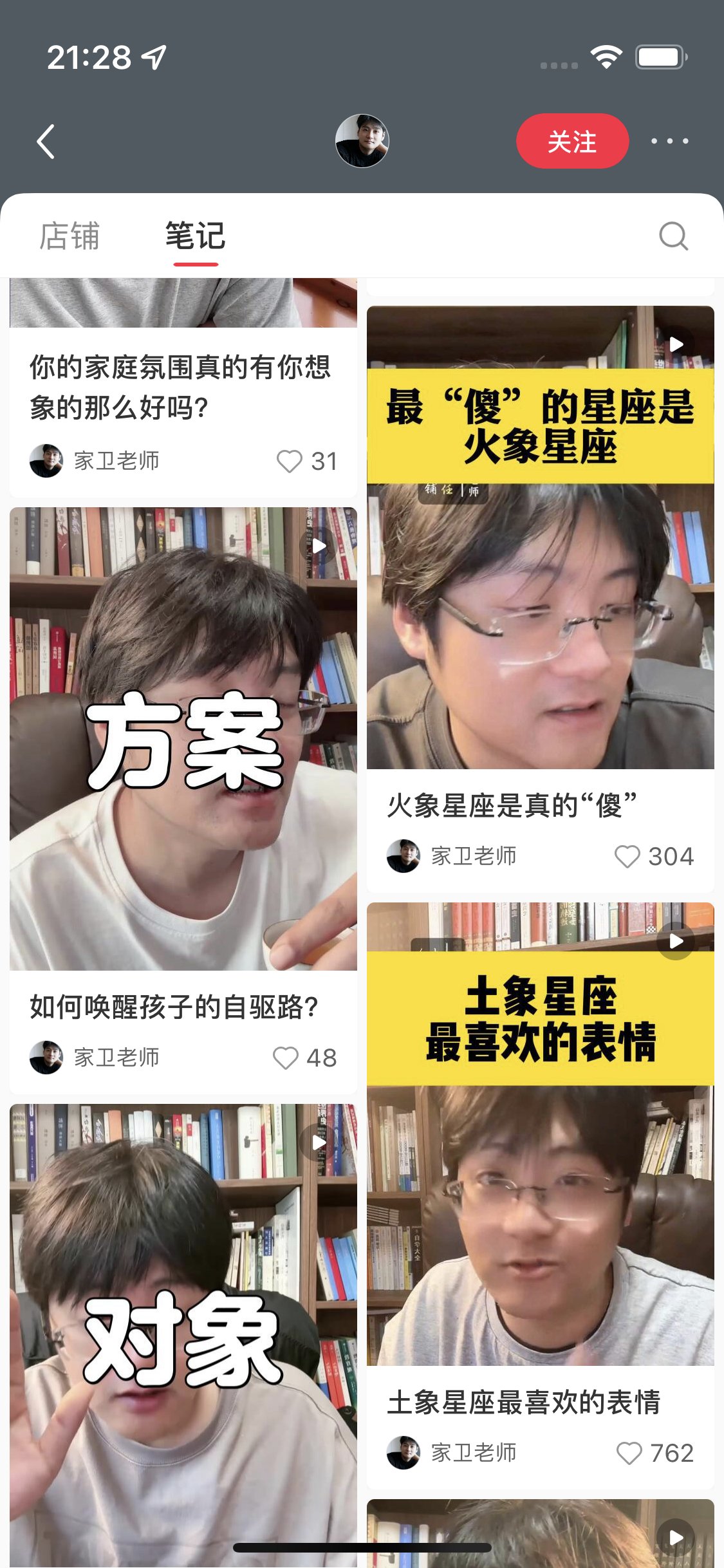The height and width of the screenshot is (1568, 724).
Task: Open the three-dot overflow menu
Action: click(669, 141)
